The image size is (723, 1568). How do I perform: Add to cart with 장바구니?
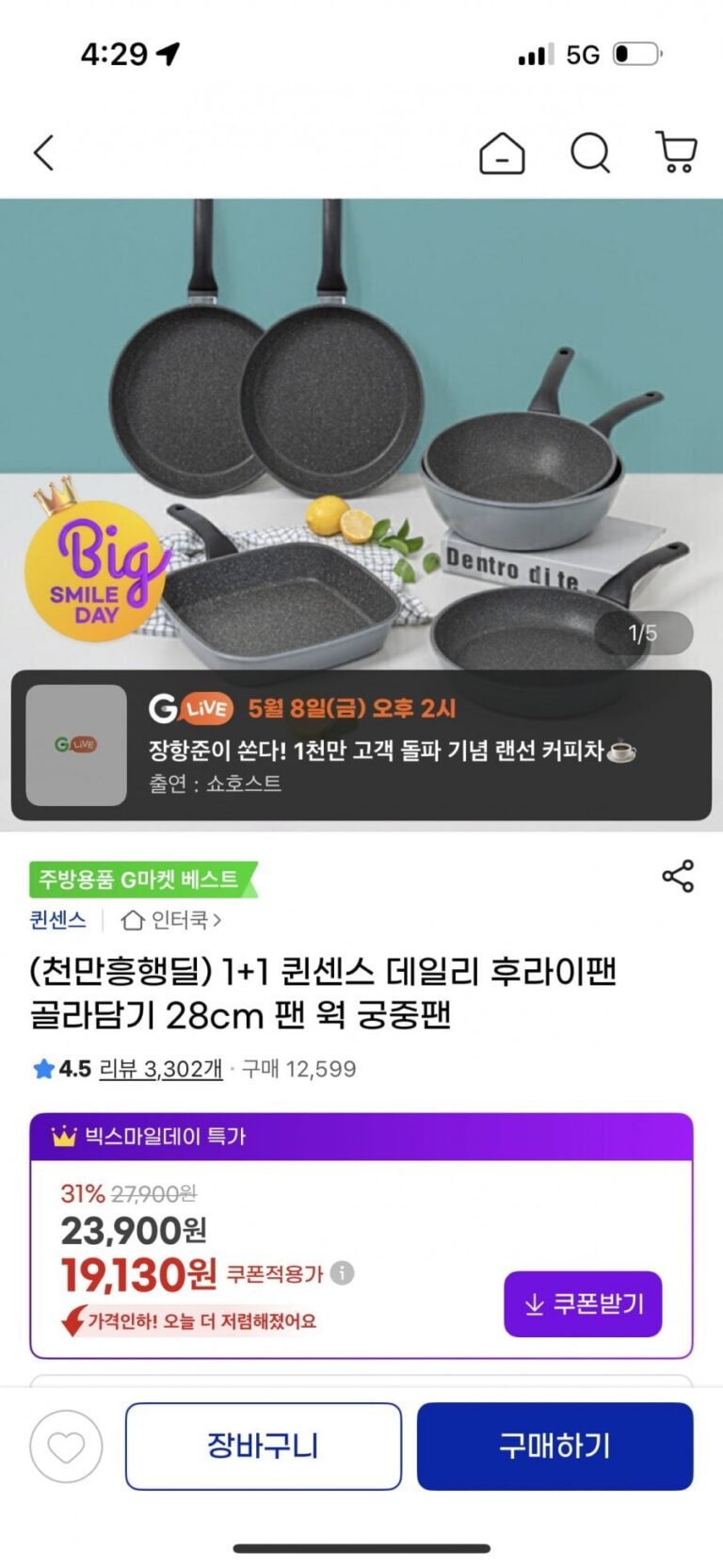point(264,1447)
